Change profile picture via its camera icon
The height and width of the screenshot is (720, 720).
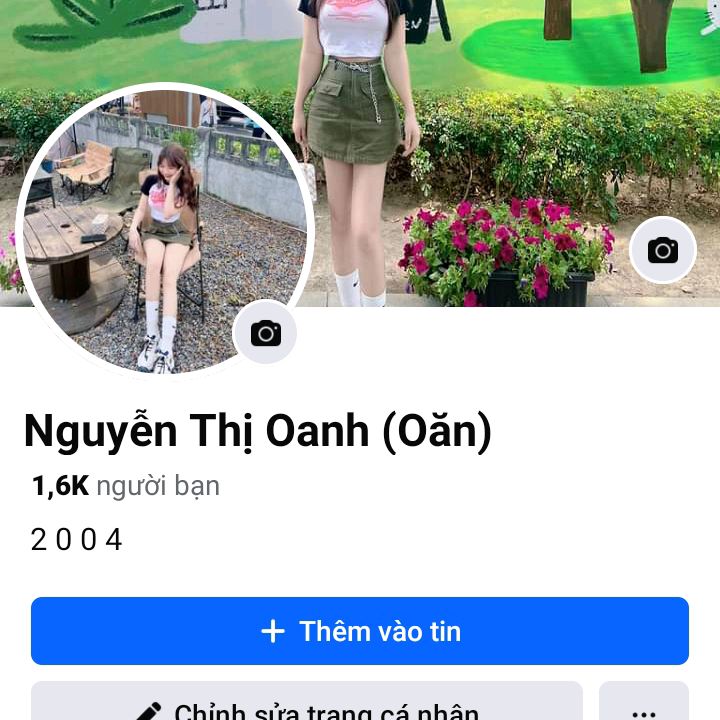click(x=265, y=333)
